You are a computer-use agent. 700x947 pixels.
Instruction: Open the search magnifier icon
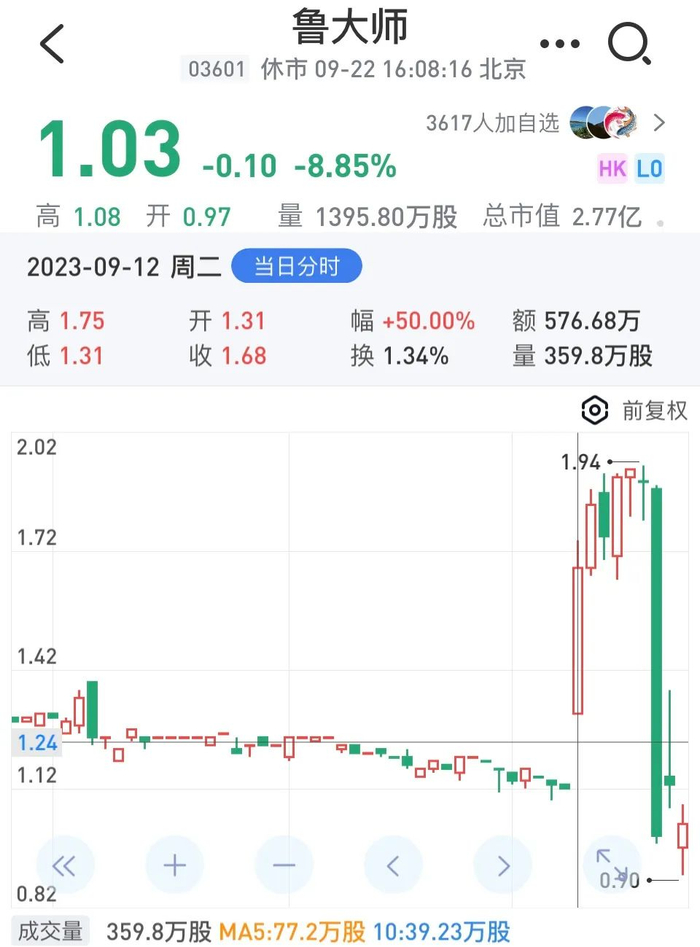tap(630, 44)
